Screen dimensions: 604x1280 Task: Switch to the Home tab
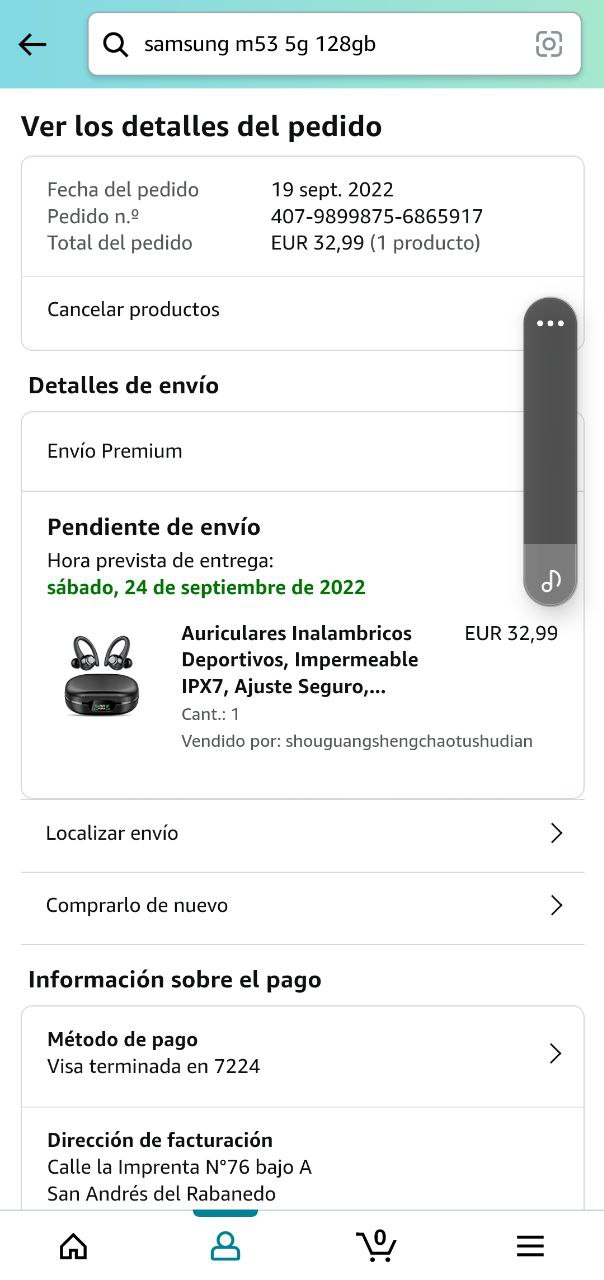[x=74, y=1246]
